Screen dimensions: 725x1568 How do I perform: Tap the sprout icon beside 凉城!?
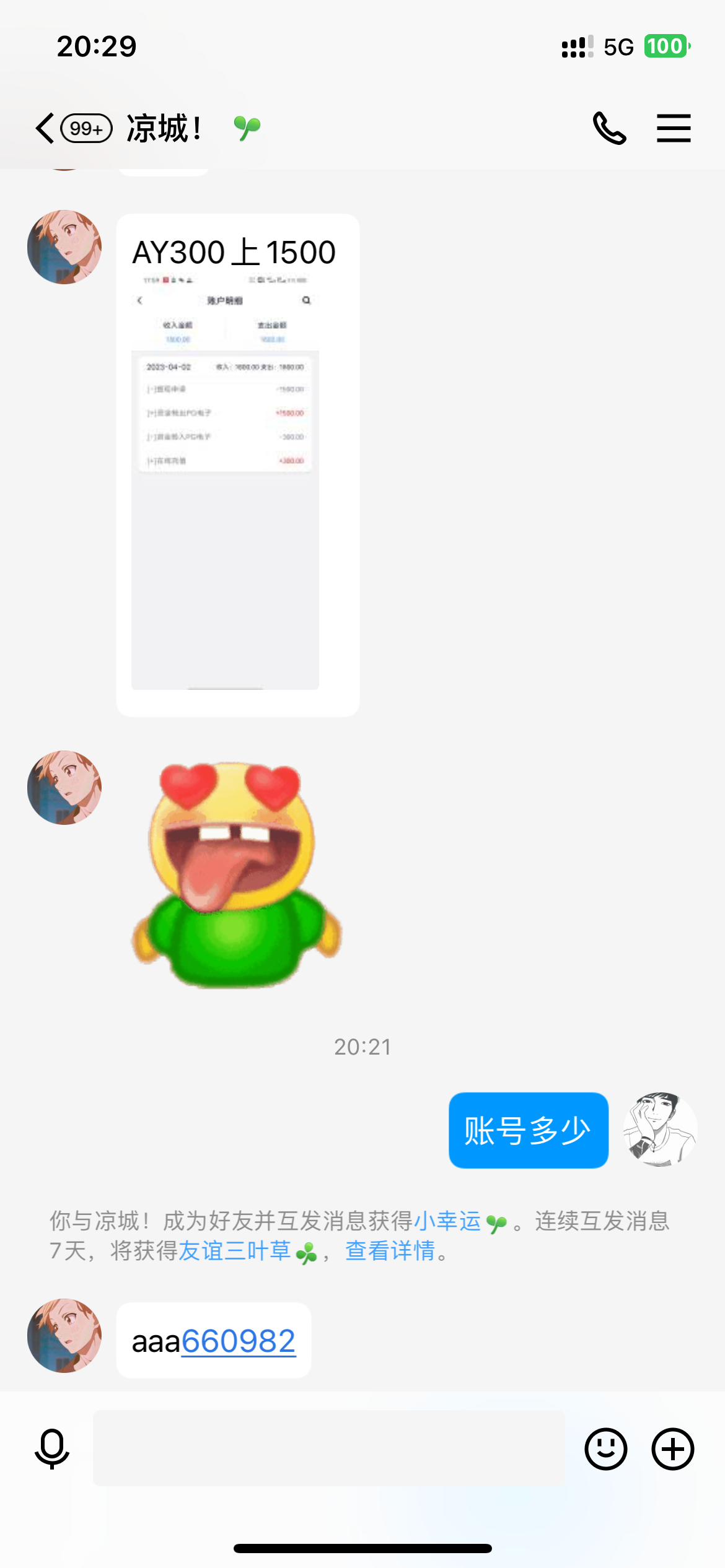(x=247, y=128)
